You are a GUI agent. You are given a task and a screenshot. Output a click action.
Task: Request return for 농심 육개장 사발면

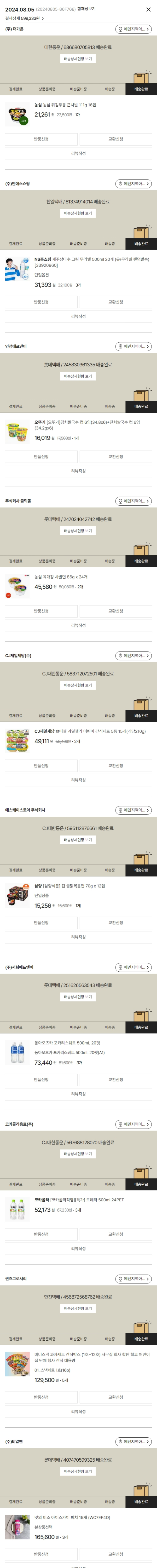pos(41,611)
